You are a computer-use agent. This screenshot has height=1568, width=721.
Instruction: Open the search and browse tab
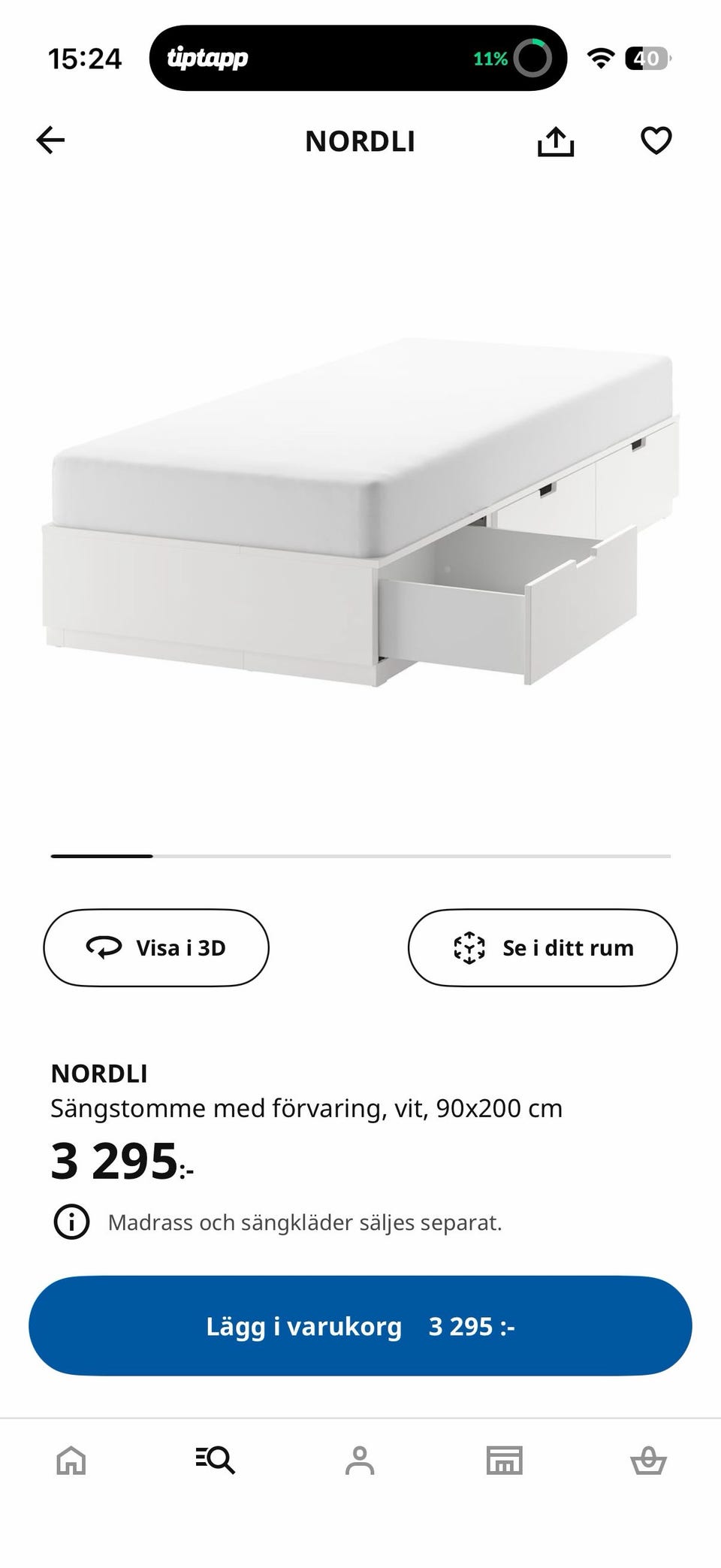coord(216,1461)
